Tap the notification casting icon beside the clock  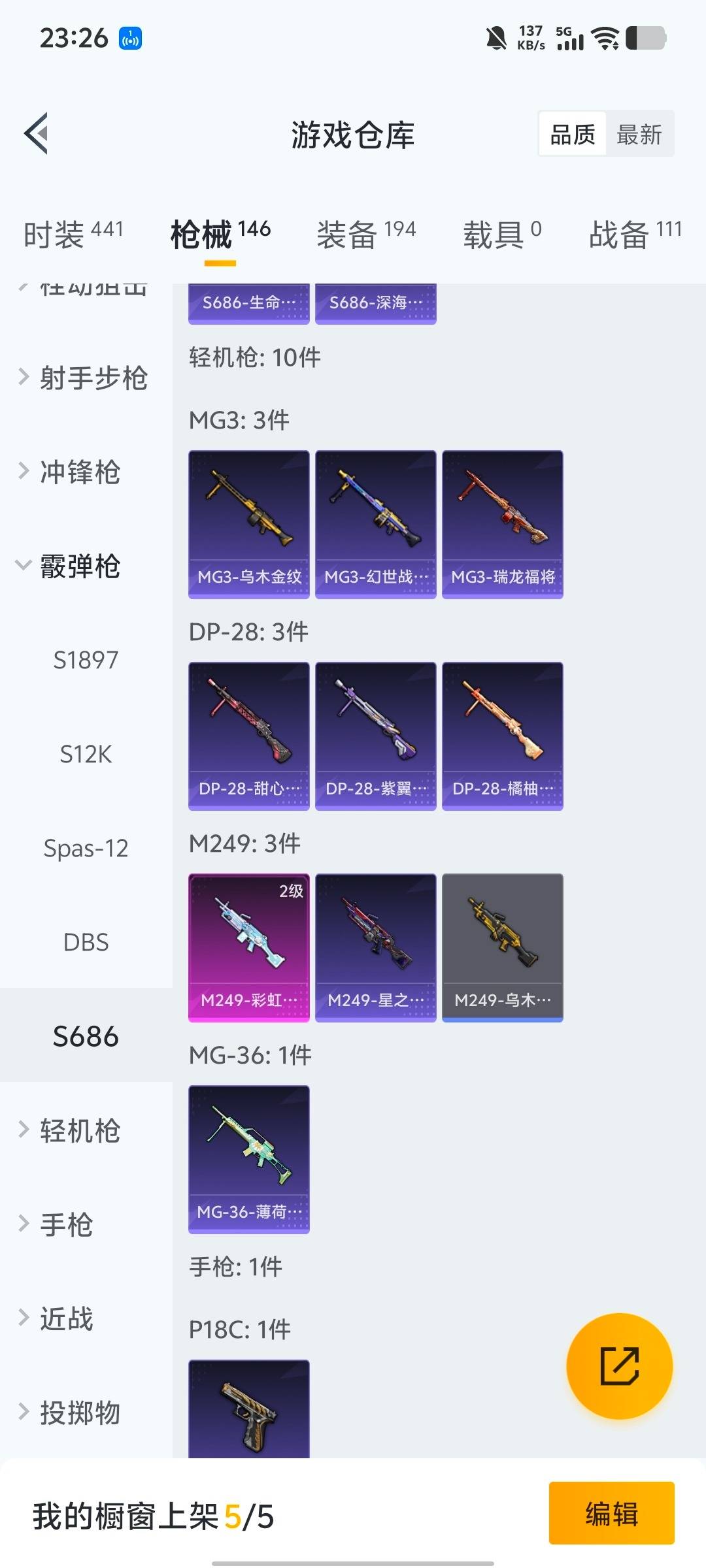[x=129, y=39]
